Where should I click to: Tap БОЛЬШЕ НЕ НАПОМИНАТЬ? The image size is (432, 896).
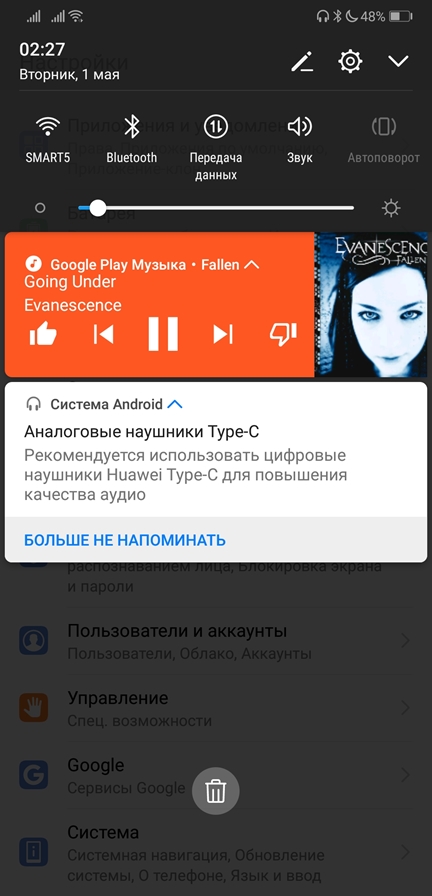click(125, 540)
